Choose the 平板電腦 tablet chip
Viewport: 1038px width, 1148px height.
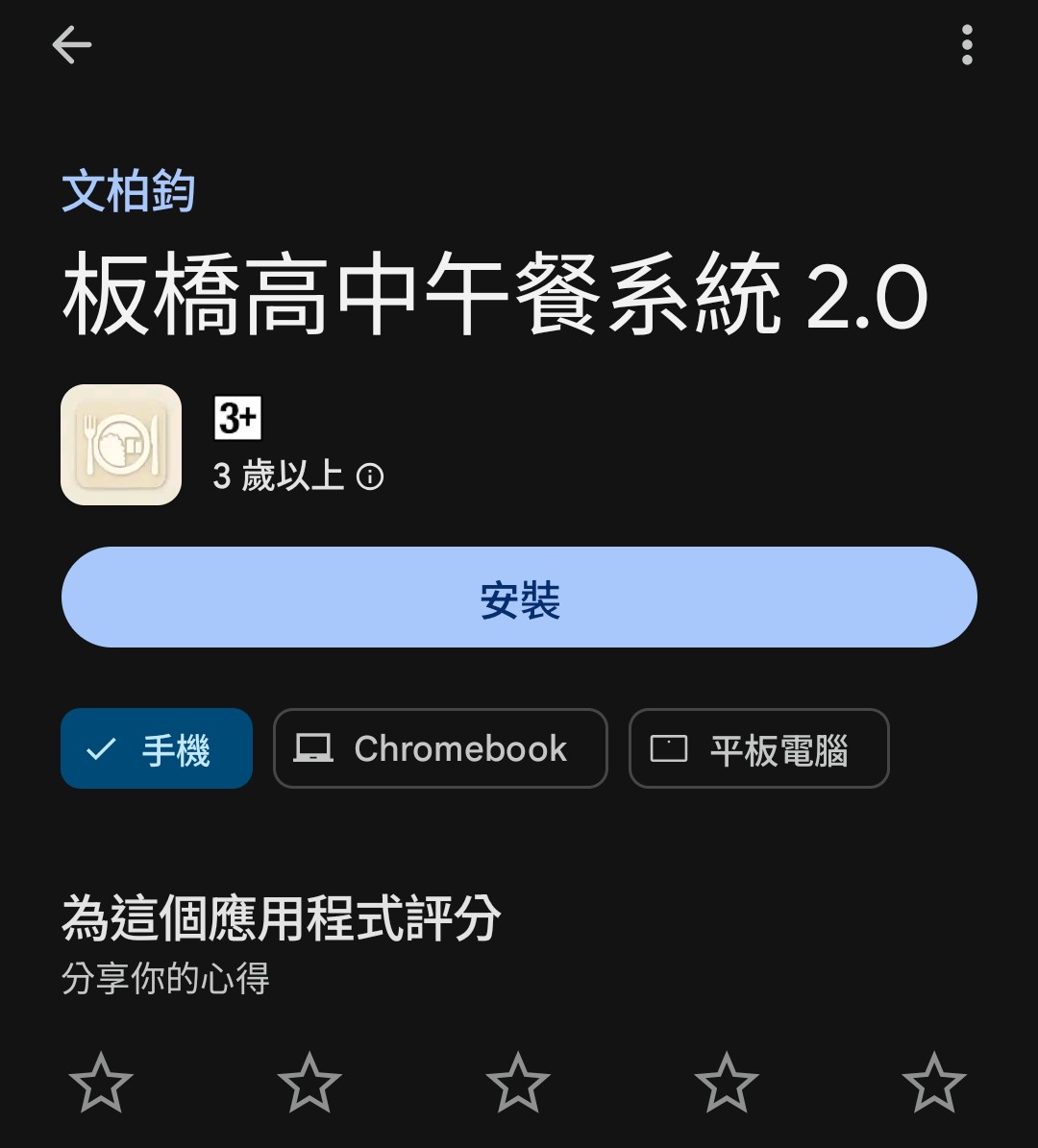point(758,748)
